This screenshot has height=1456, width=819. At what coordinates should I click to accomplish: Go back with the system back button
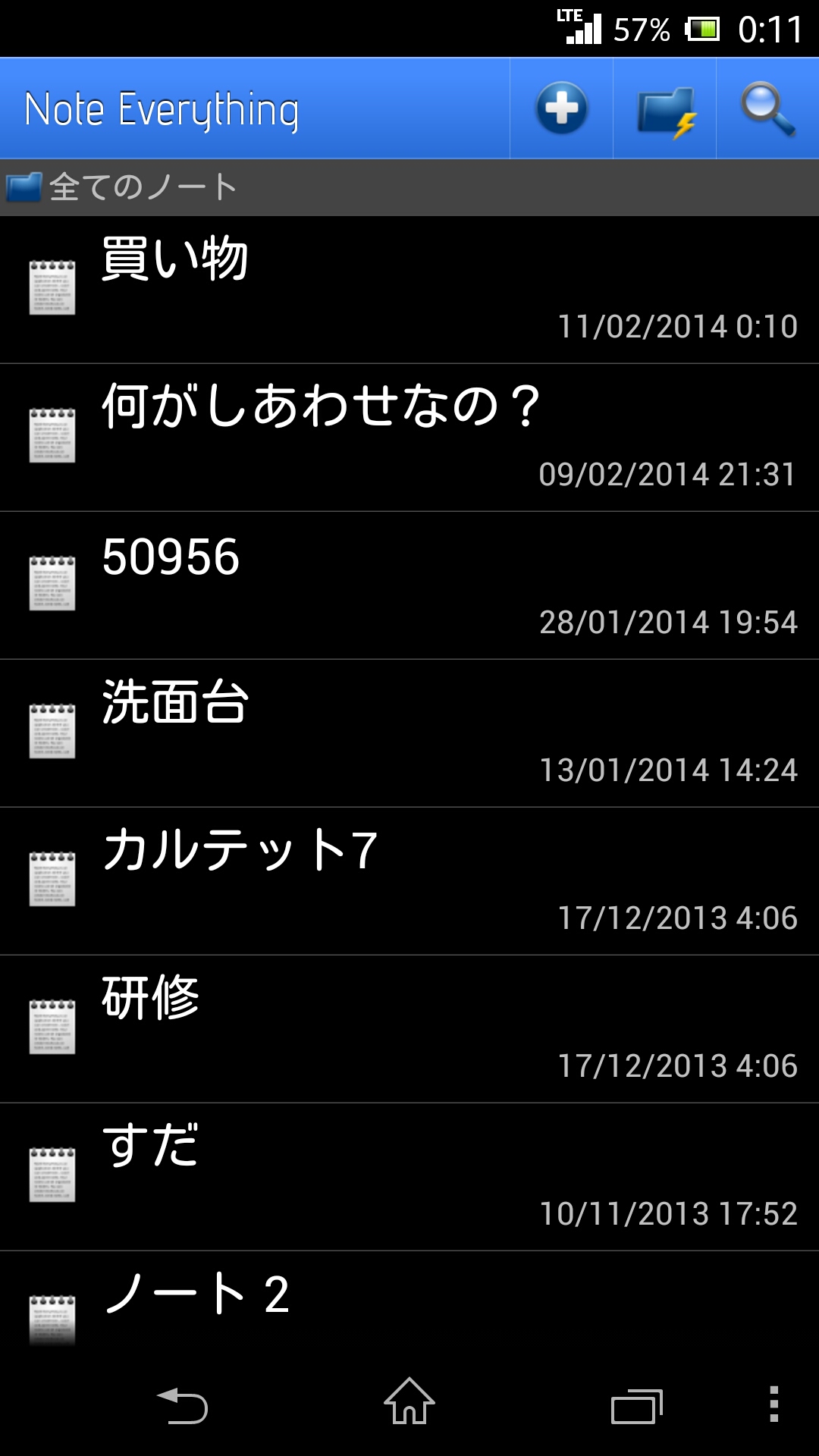click(x=182, y=1405)
